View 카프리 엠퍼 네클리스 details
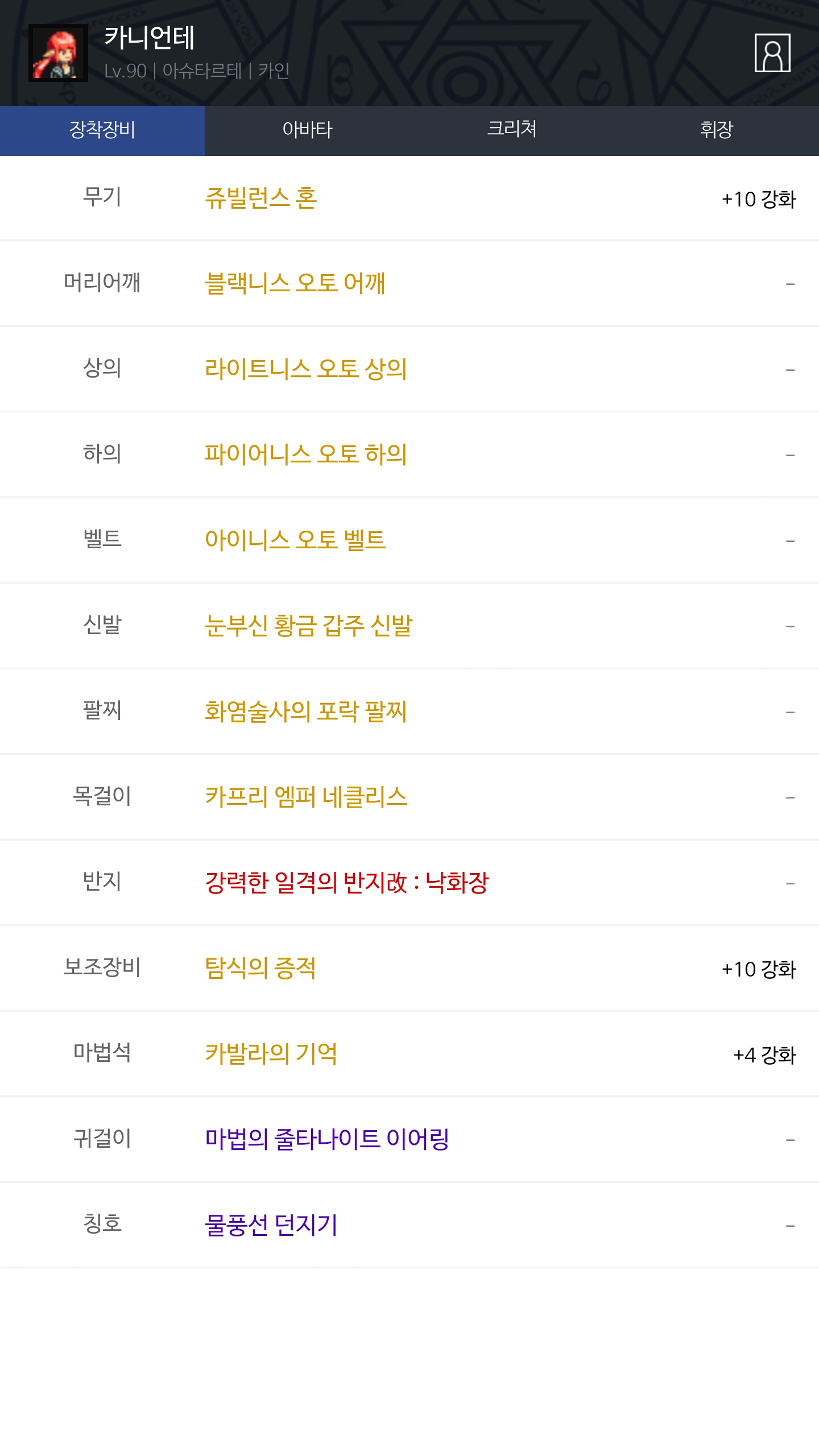Screen dimensions: 819x1456 pos(305,797)
